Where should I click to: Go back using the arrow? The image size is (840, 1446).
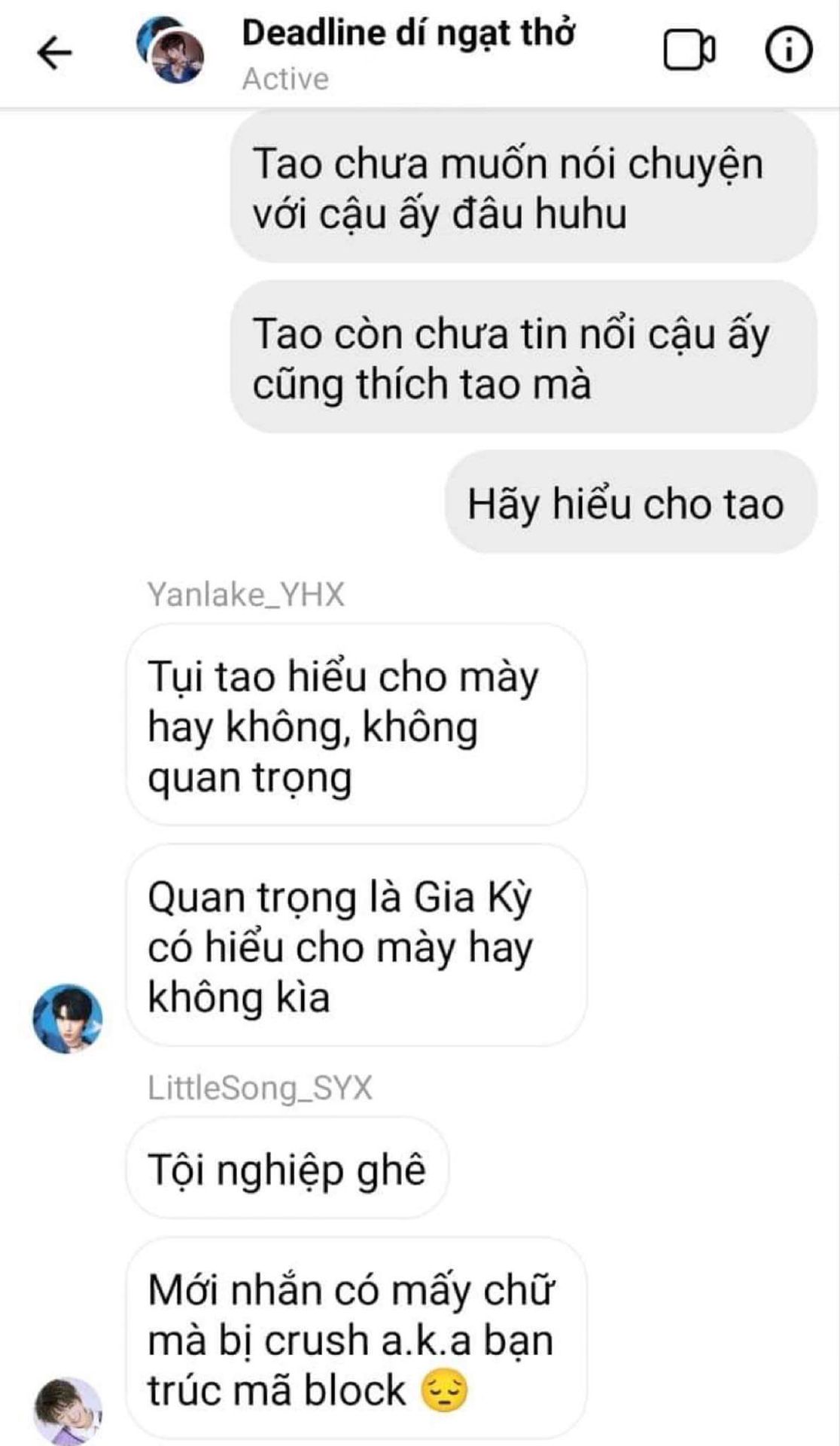(x=54, y=53)
